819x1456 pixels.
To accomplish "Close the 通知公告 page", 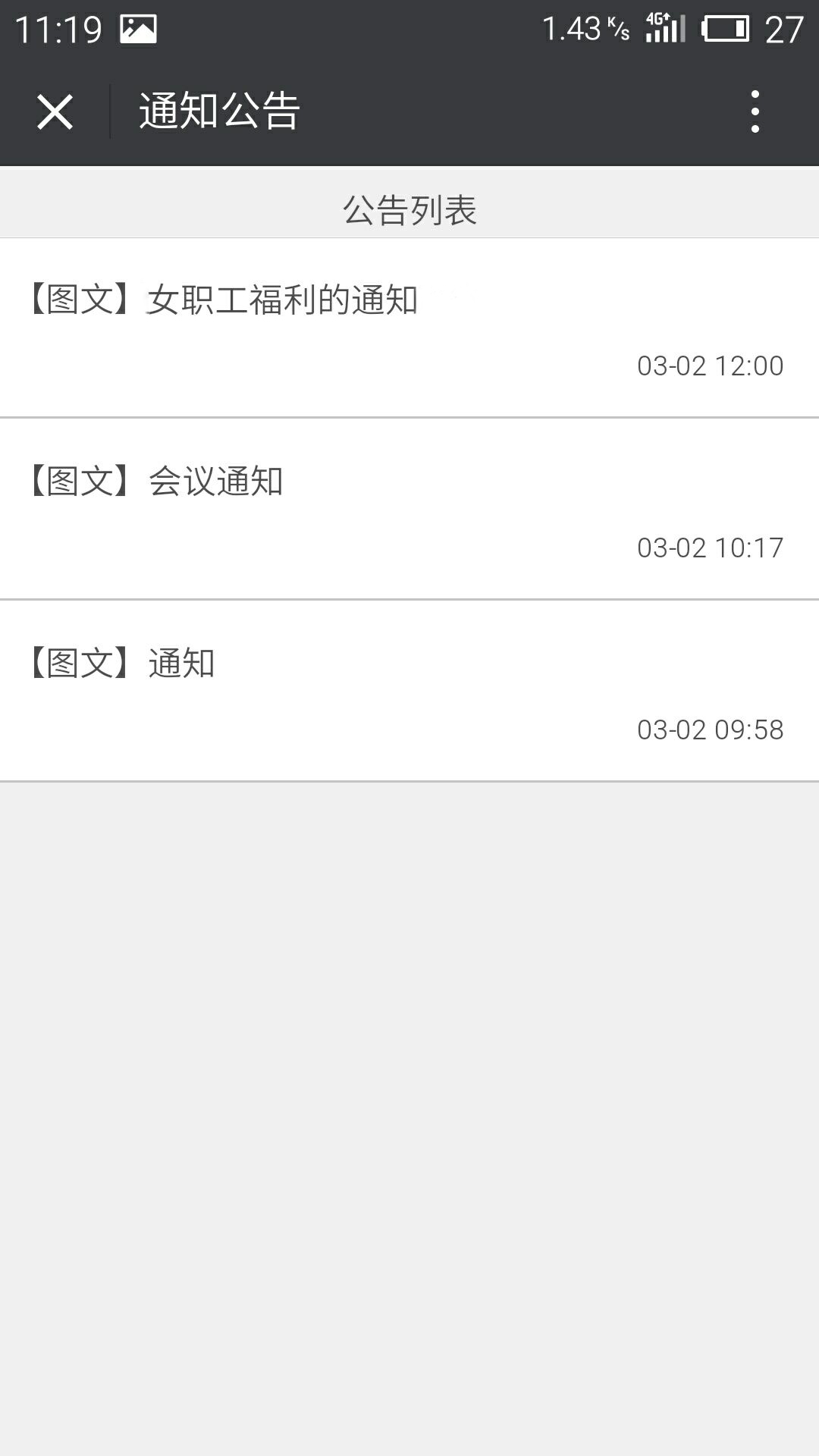I will pos(55,112).
